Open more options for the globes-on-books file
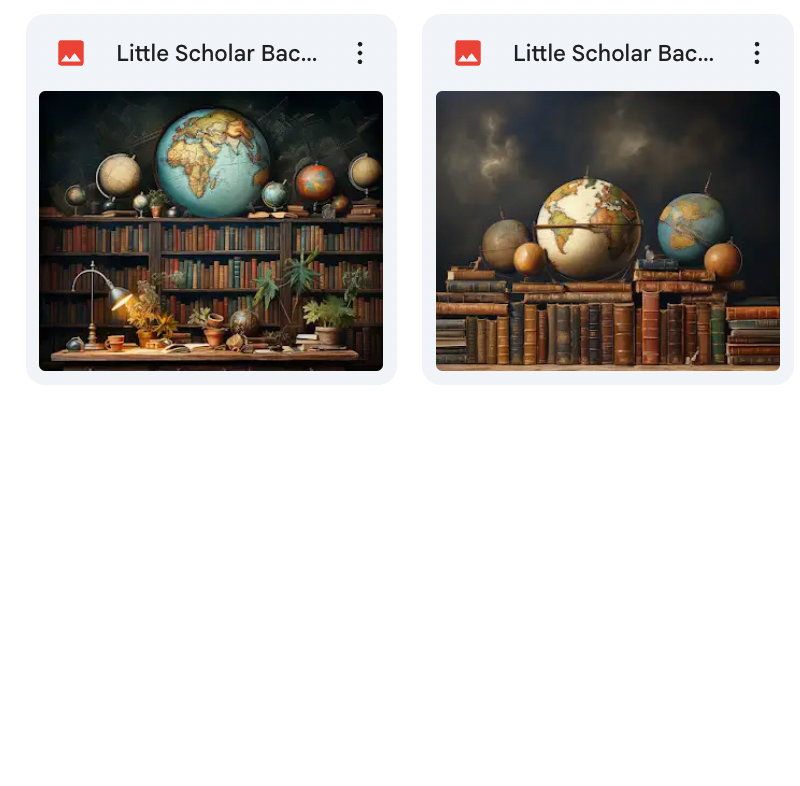The height and width of the screenshot is (786, 800). [x=757, y=54]
